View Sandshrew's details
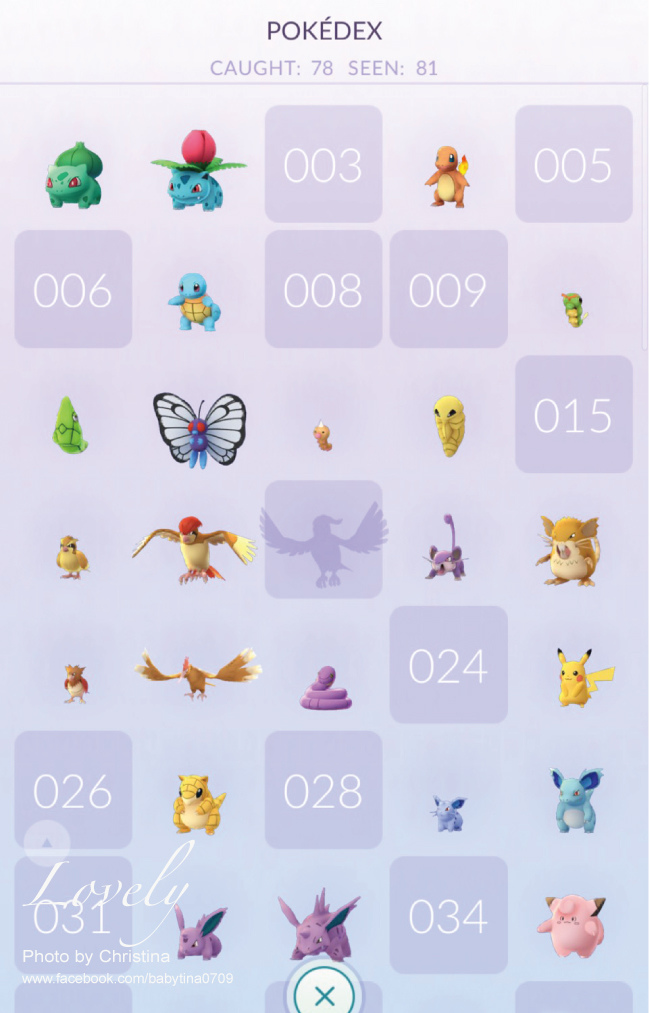The image size is (650, 1013). coord(198,803)
